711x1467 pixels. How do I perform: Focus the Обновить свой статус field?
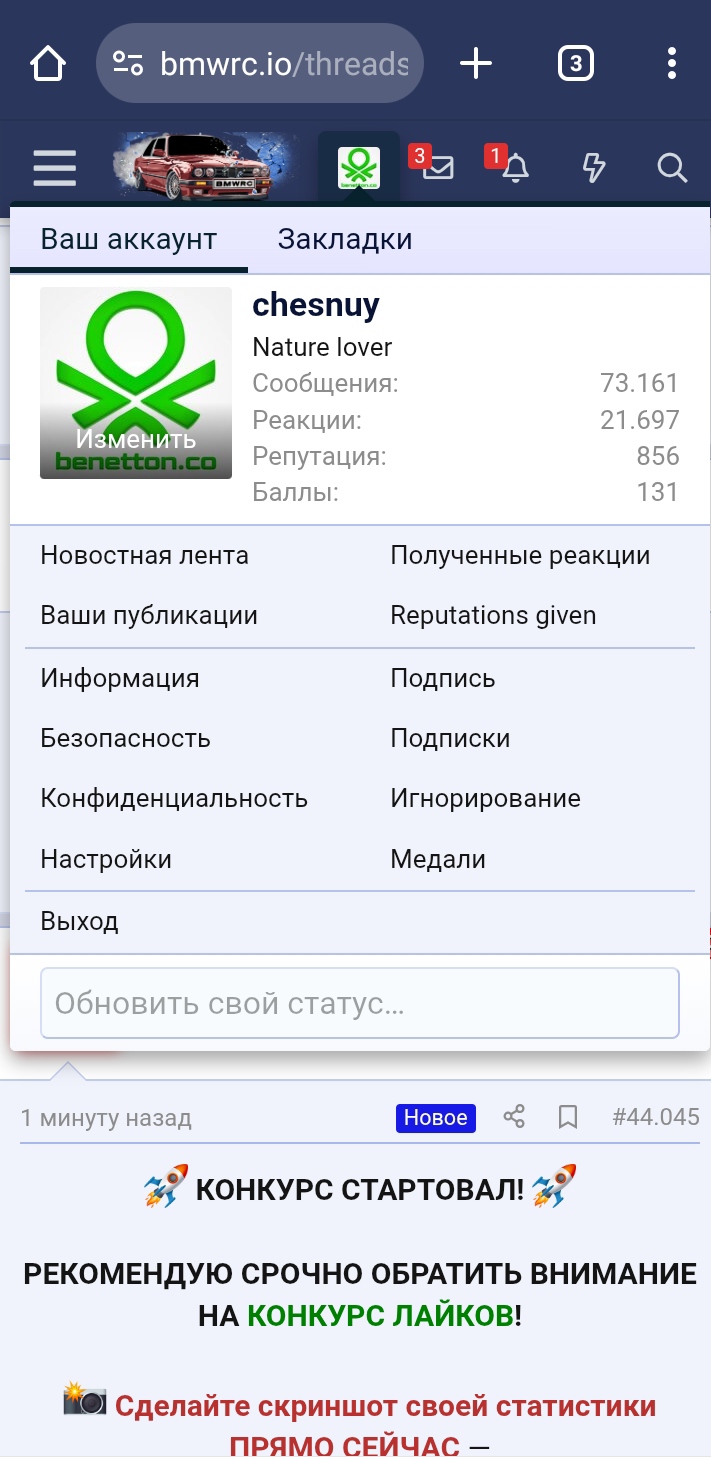(360, 1003)
